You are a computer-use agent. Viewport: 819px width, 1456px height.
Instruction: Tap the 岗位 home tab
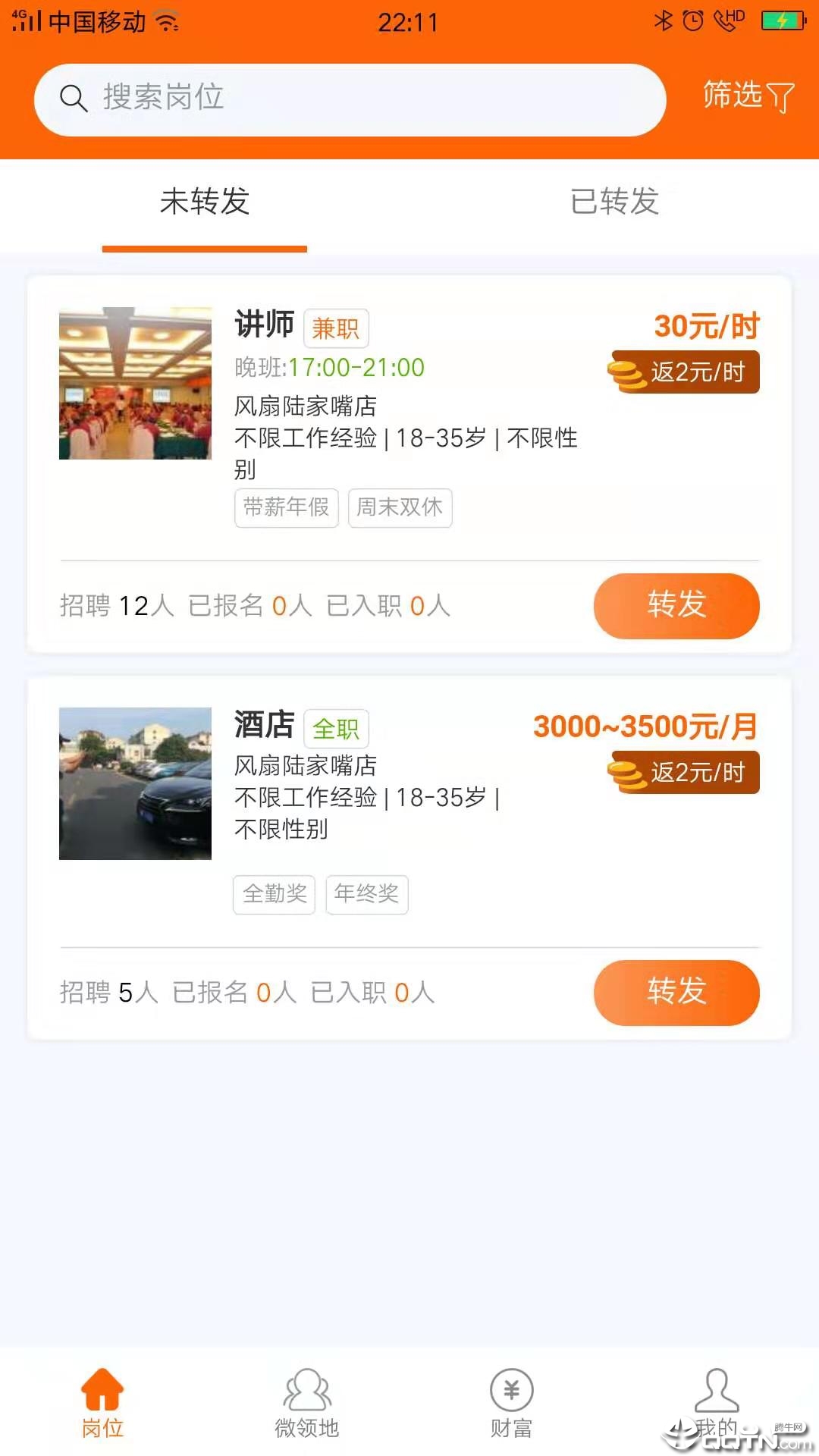pyautogui.click(x=102, y=1403)
